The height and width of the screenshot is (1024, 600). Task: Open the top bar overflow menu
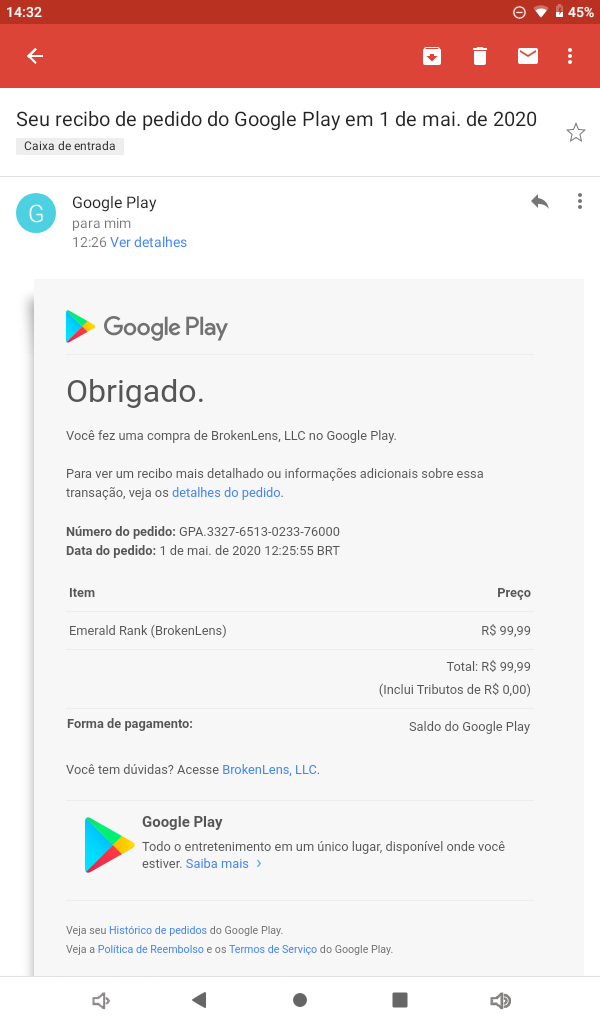[x=570, y=56]
